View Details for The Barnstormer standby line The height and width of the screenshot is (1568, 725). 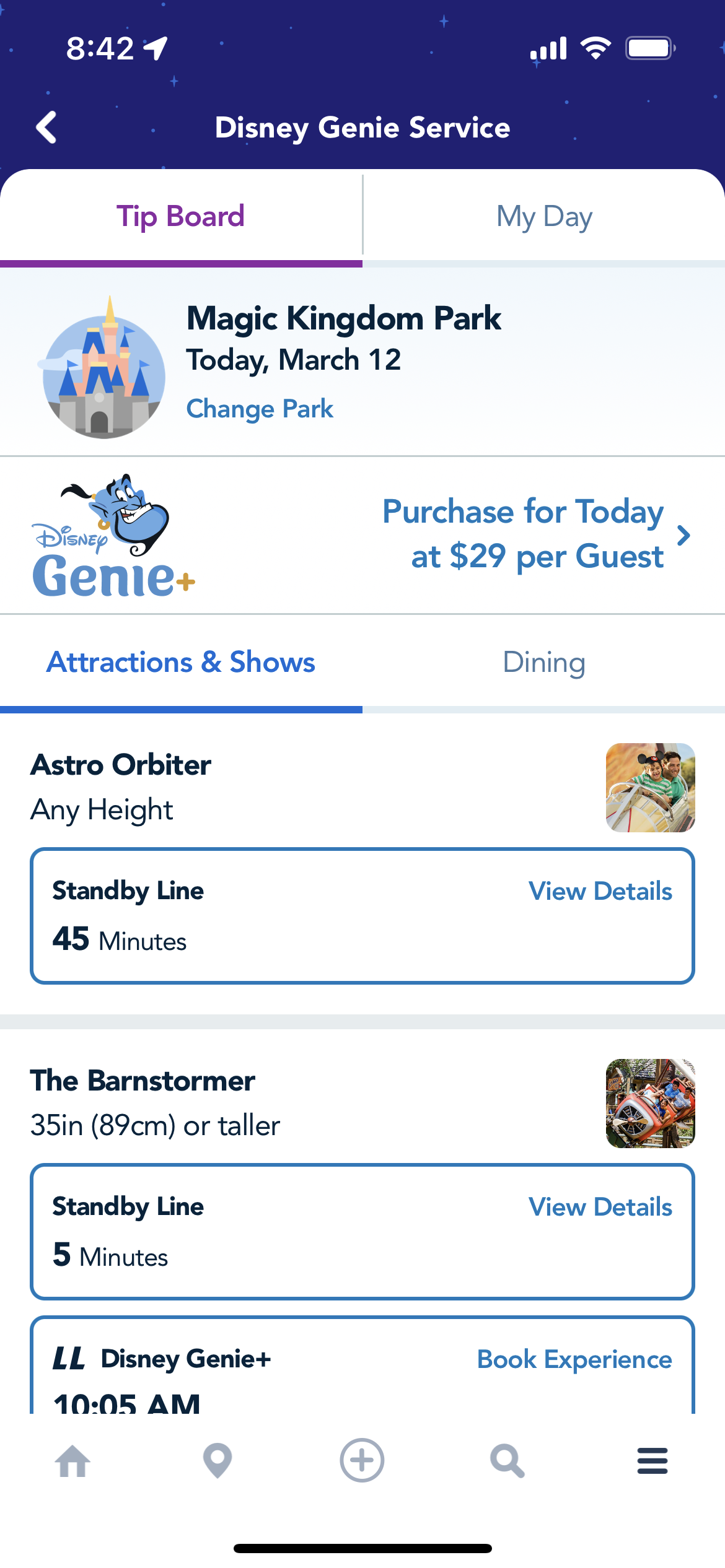(x=600, y=1207)
